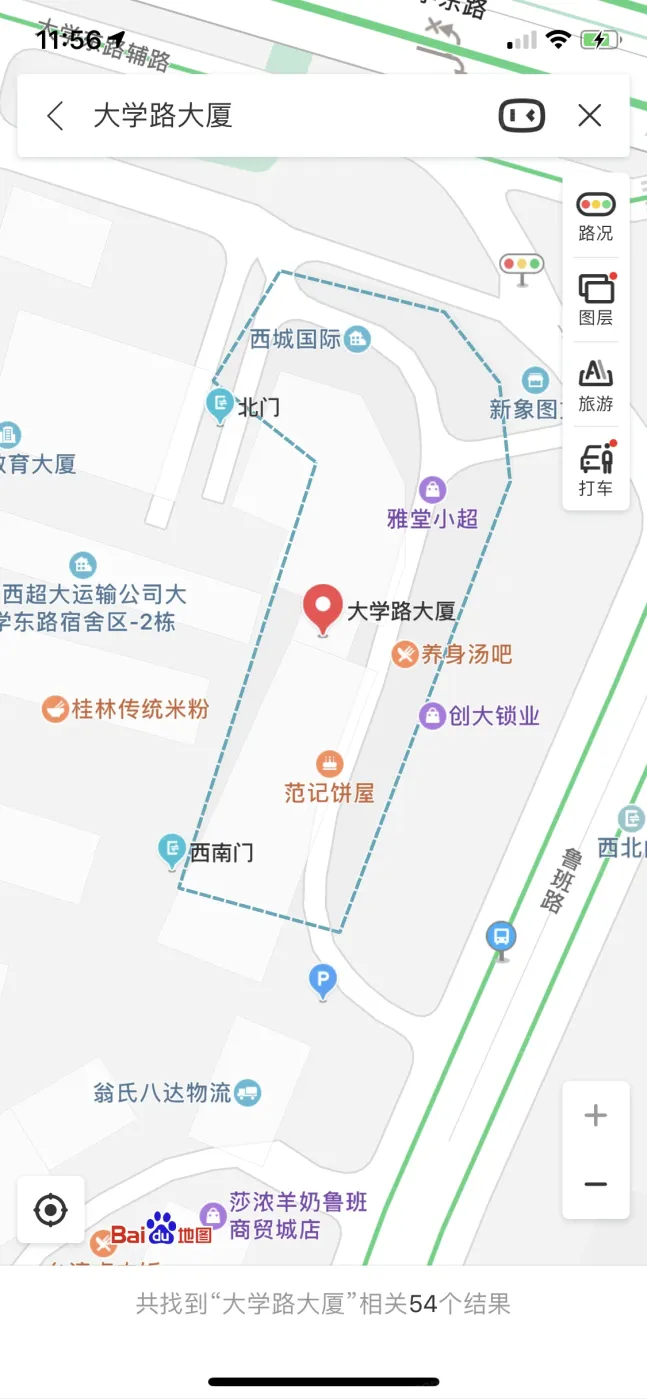647x1400 pixels.
Task: Select the 养身汤吧 restaurant marker
Action: (x=404, y=655)
